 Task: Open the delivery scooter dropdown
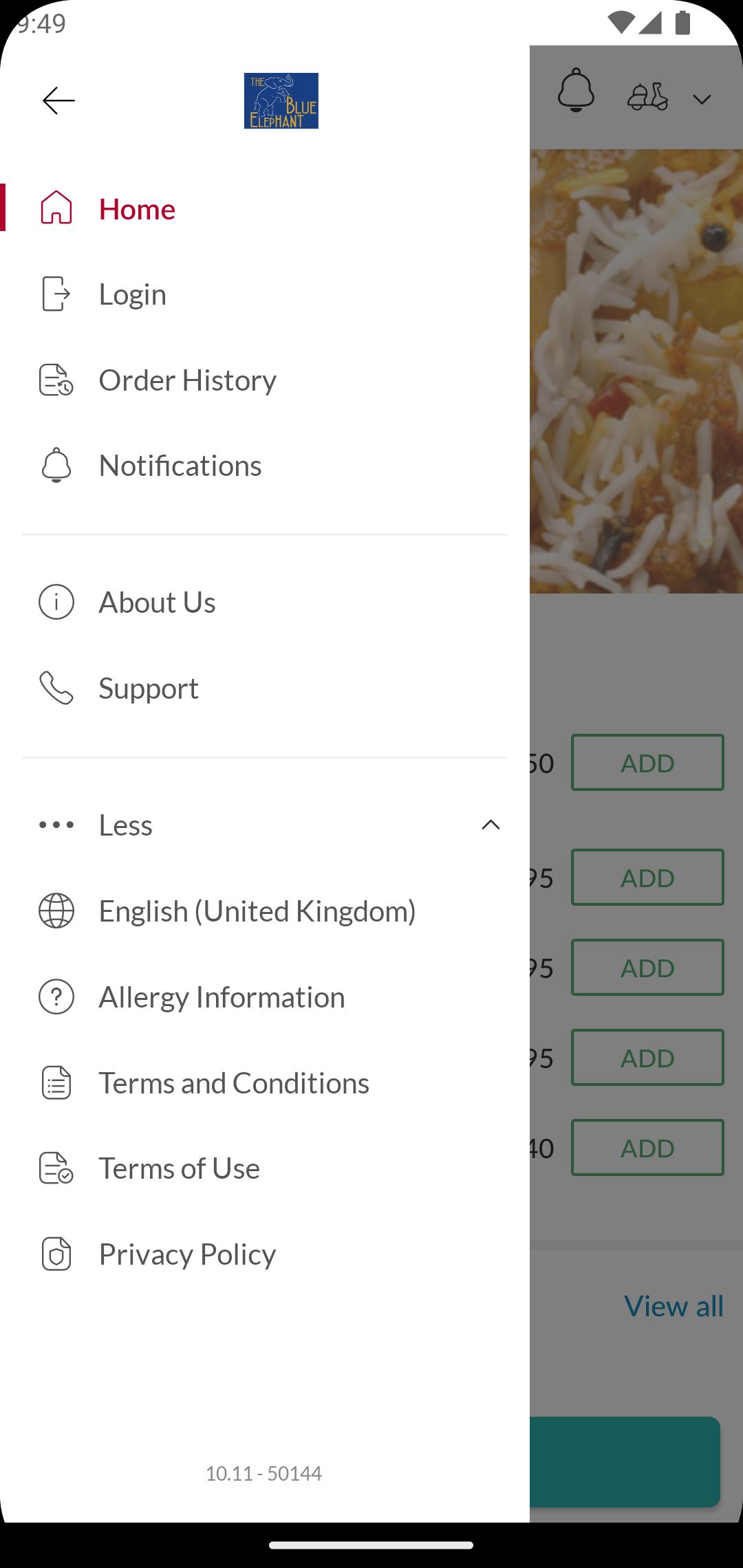tap(669, 98)
